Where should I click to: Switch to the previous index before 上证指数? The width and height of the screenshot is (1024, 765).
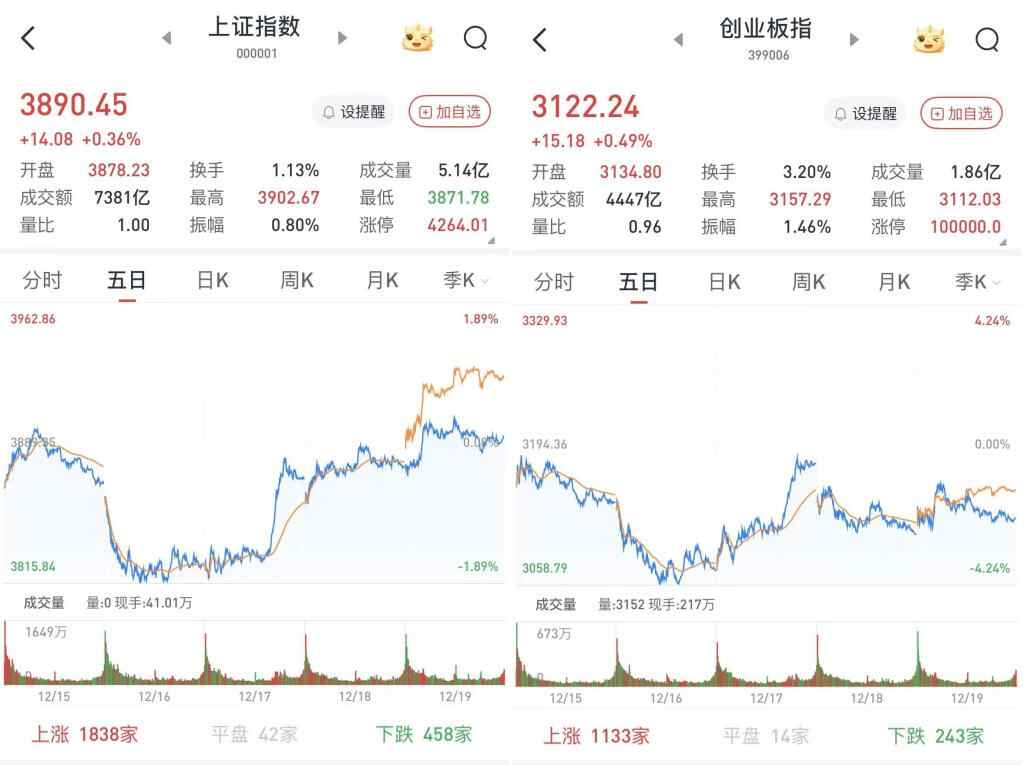166,39
